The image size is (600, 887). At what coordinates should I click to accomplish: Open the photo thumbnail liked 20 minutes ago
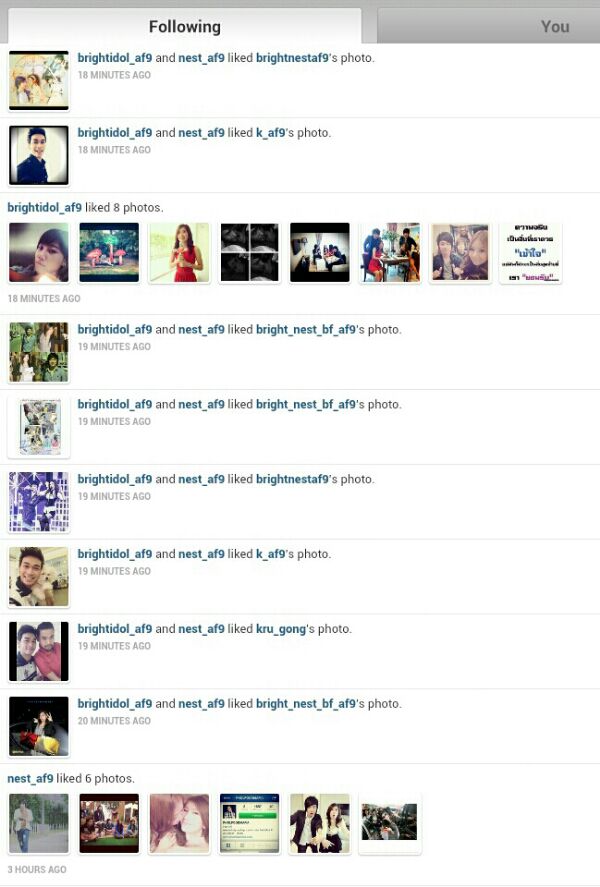coord(39,726)
